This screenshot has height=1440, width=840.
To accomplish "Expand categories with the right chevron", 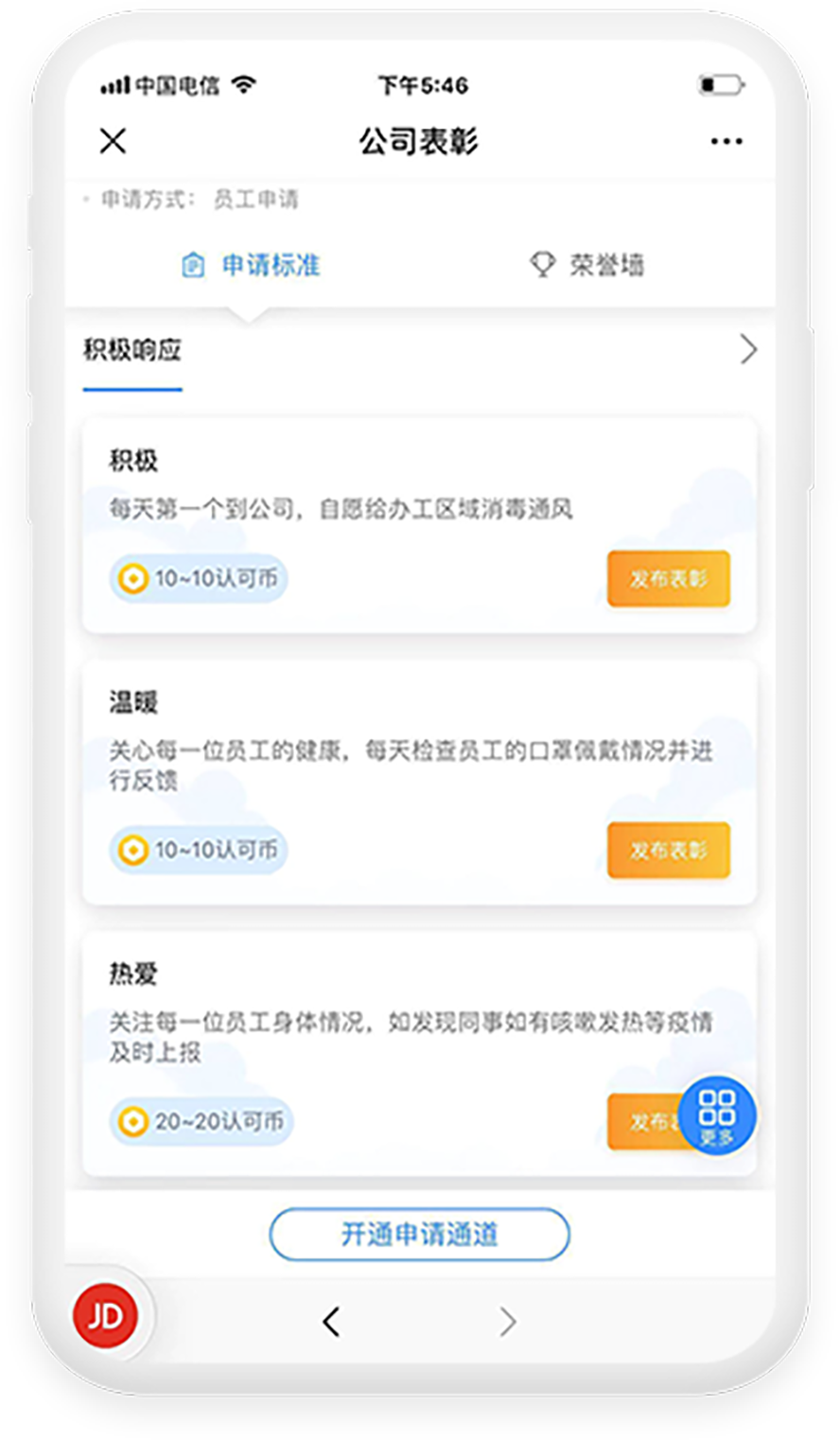I will 748,350.
